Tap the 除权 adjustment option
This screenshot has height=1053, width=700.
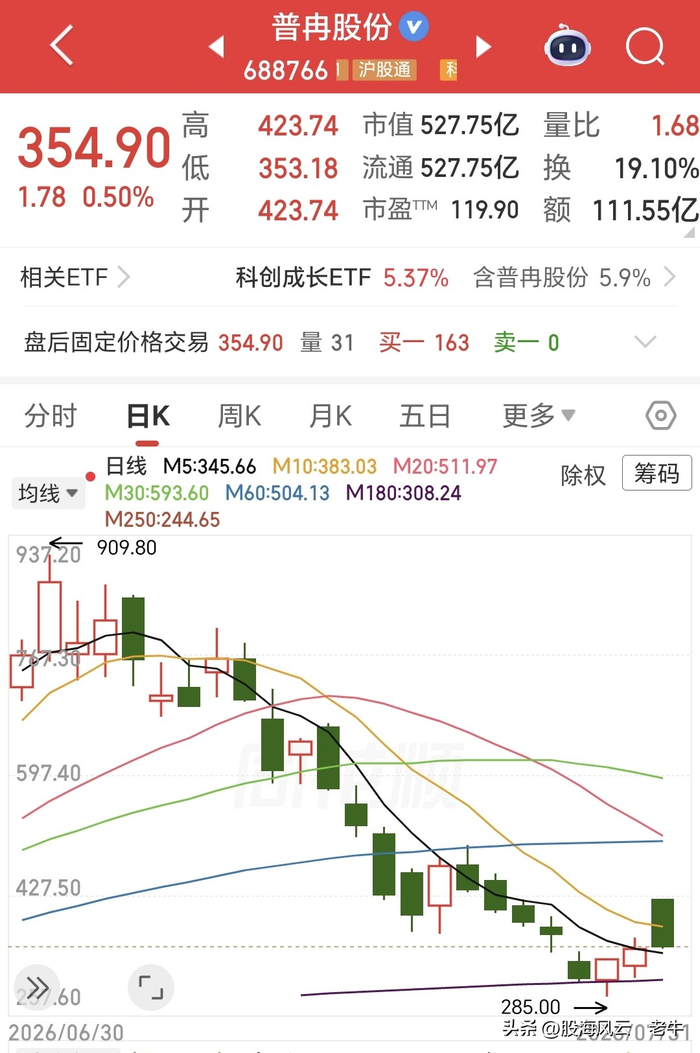click(x=583, y=475)
